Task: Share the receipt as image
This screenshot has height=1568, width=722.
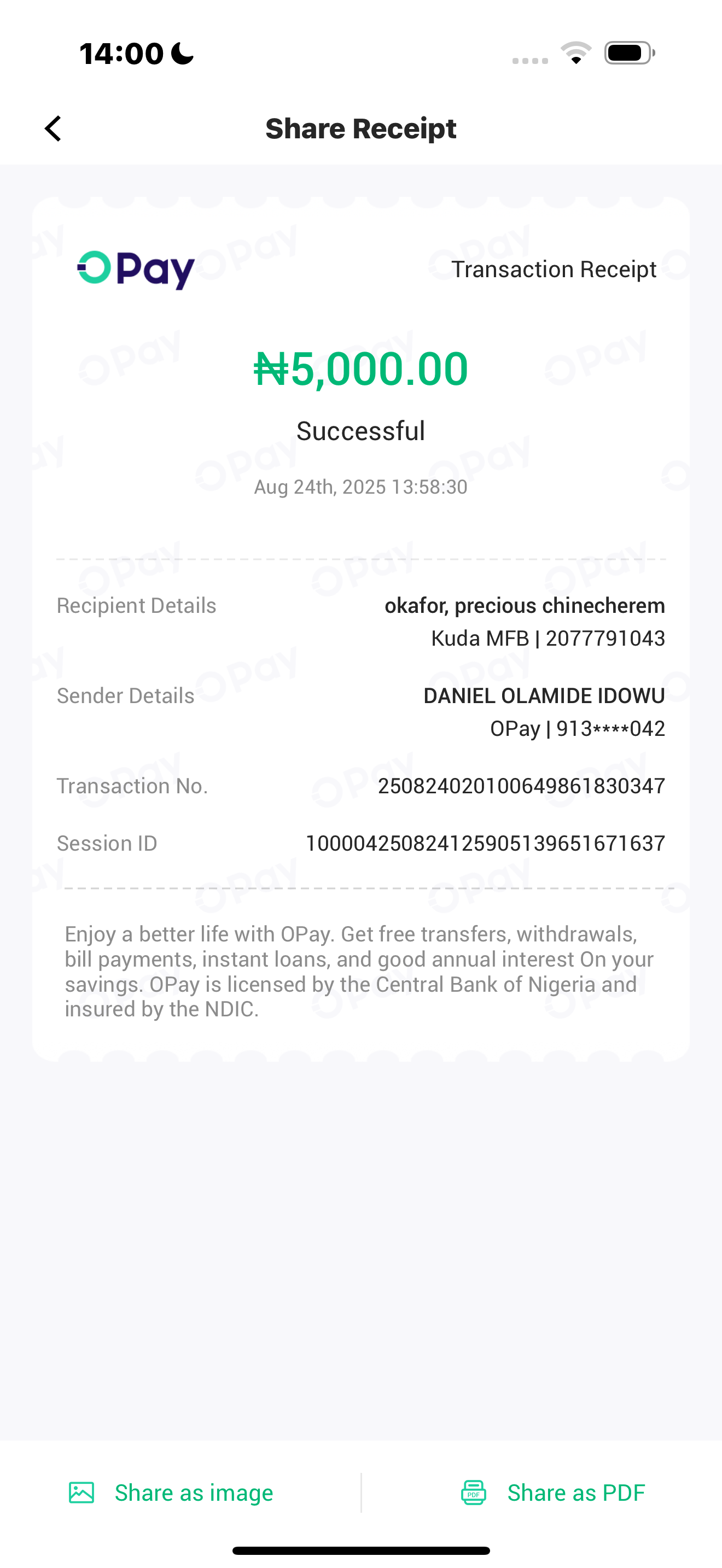Action: click(x=171, y=1493)
